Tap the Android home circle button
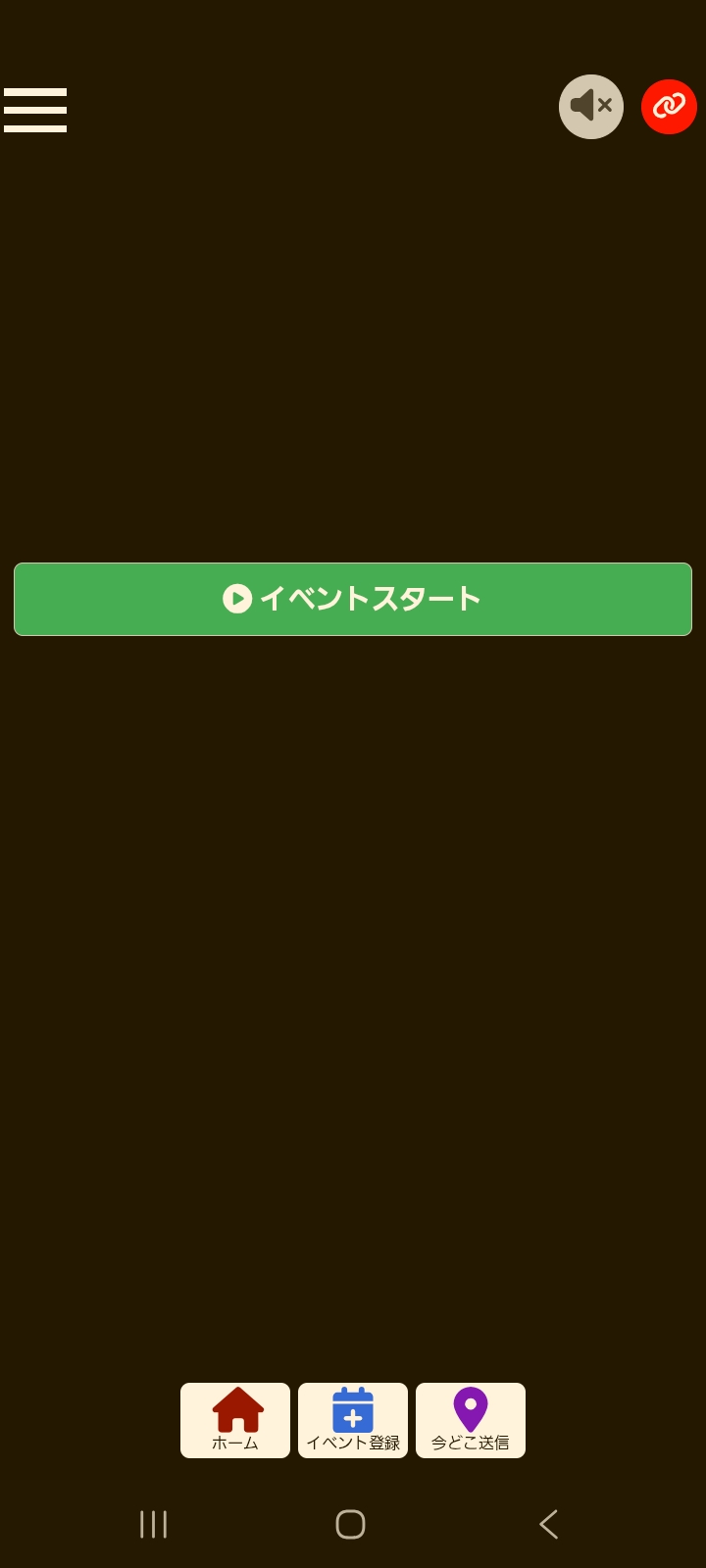 pyautogui.click(x=351, y=1526)
